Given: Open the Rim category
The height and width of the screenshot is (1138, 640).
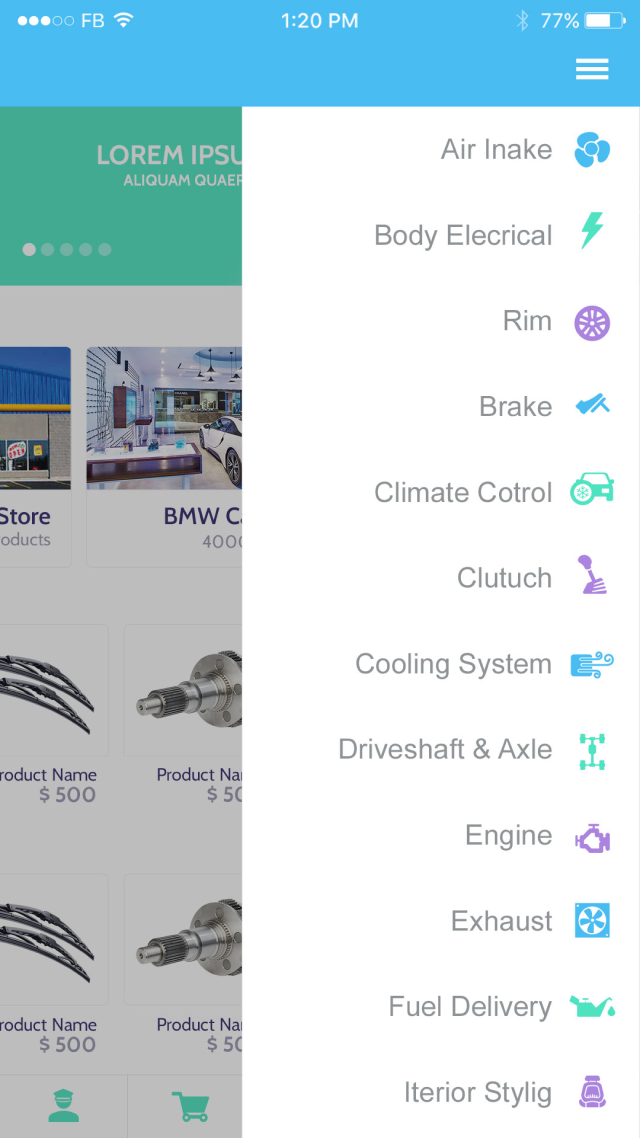Looking at the screenshot, I should click(528, 322).
